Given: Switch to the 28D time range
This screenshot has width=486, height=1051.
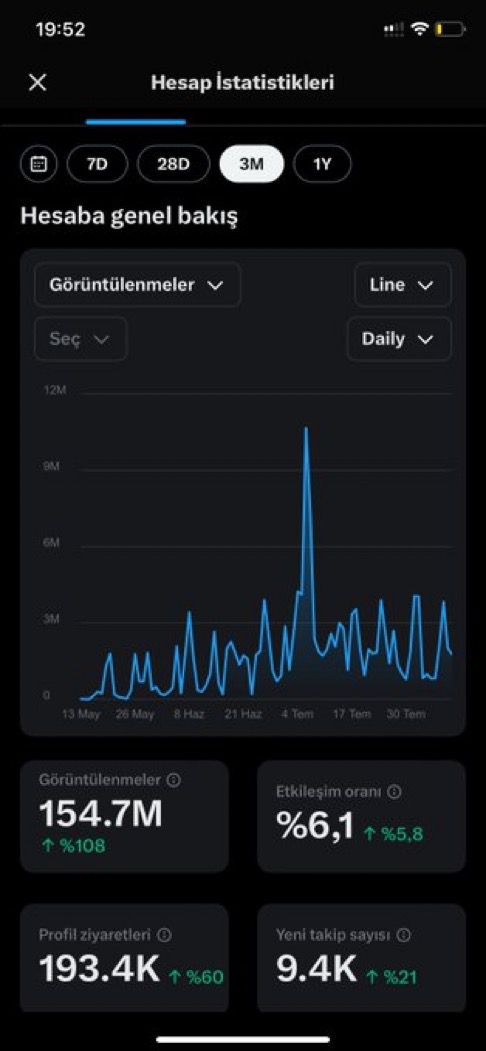Looking at the screenshot, I should (x=173, y=164).
